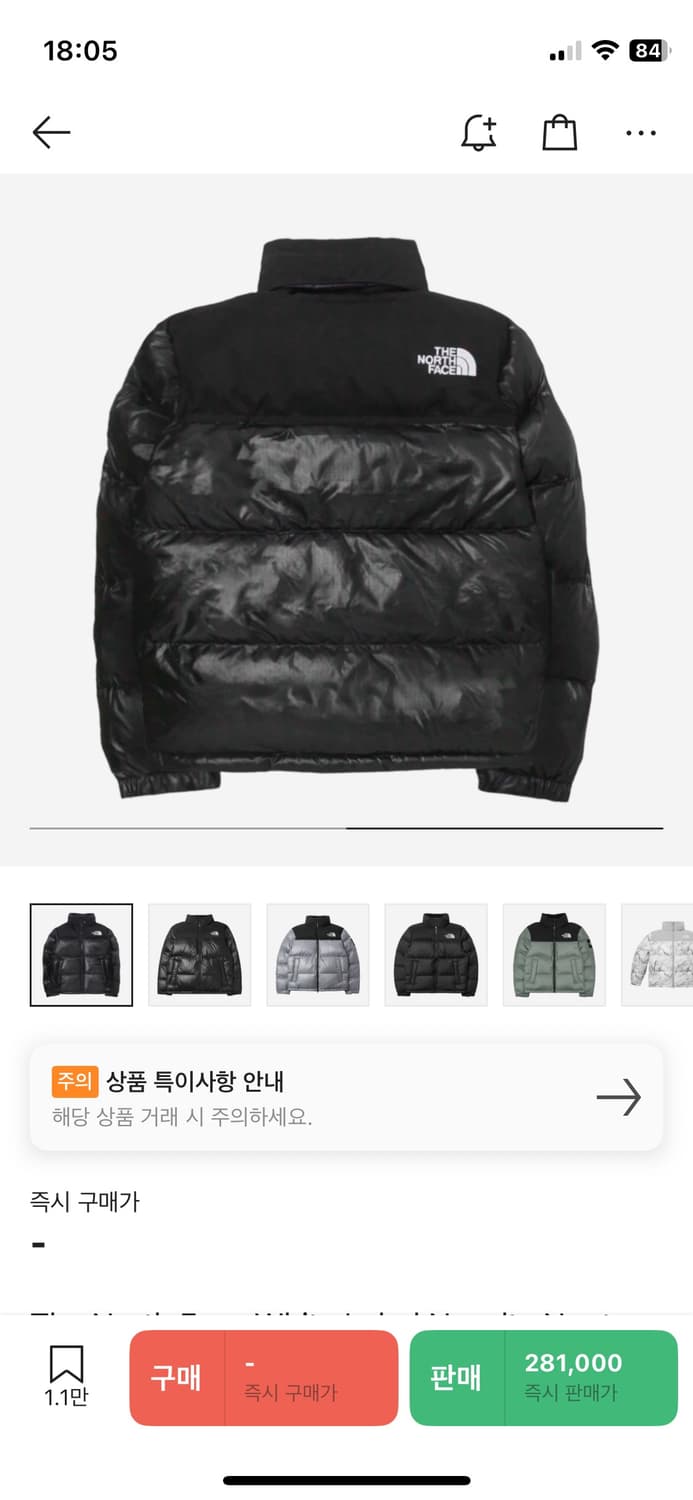This screenshot has width=693, height=1500.
Task: Tap the green 판매 button for 281,000
Action: point(543,1377)
